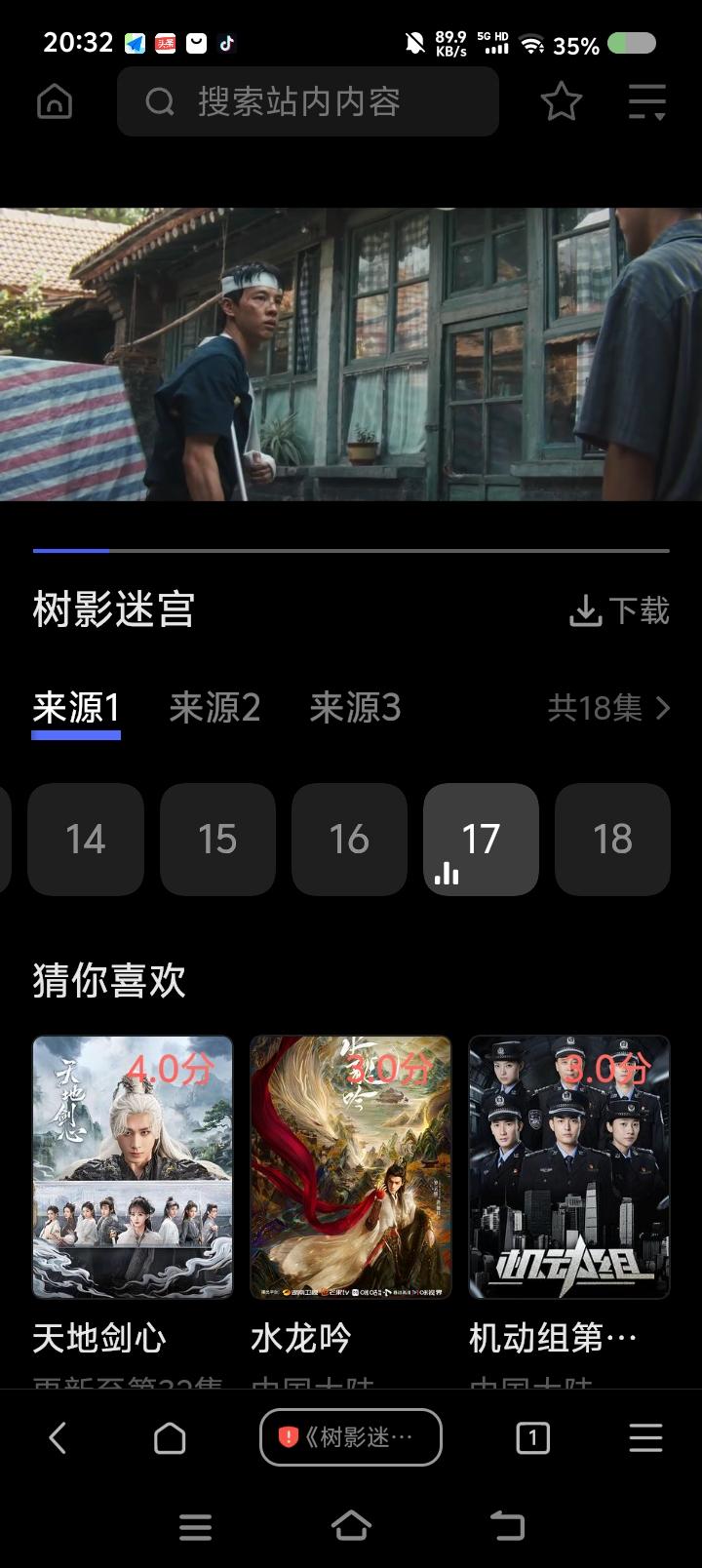The height and width of the screenshot is (1568, 702).
Task: Tap the download icon next to 下载
Action: (585, 609)
